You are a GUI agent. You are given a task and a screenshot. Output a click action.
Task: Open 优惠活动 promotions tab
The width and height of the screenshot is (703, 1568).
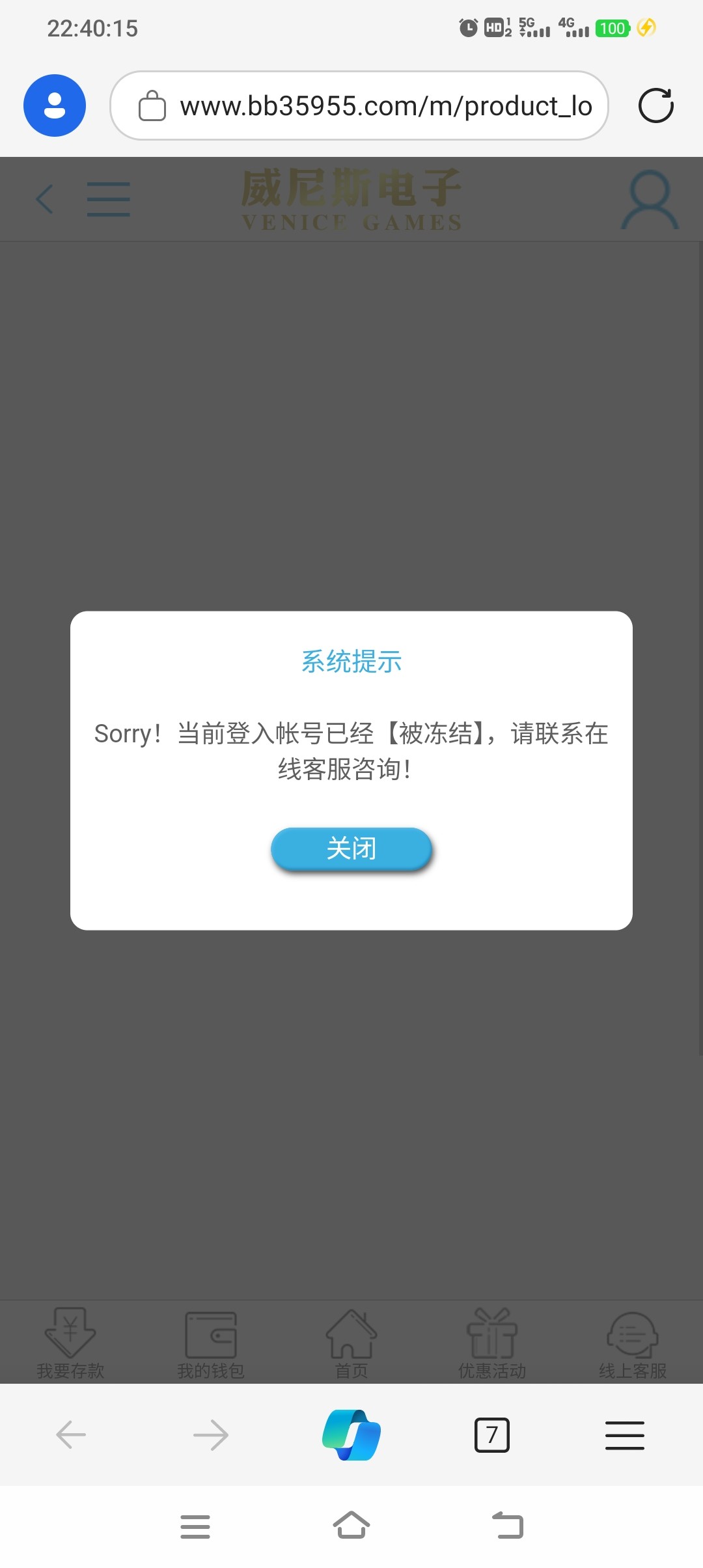coord(492,1343)
